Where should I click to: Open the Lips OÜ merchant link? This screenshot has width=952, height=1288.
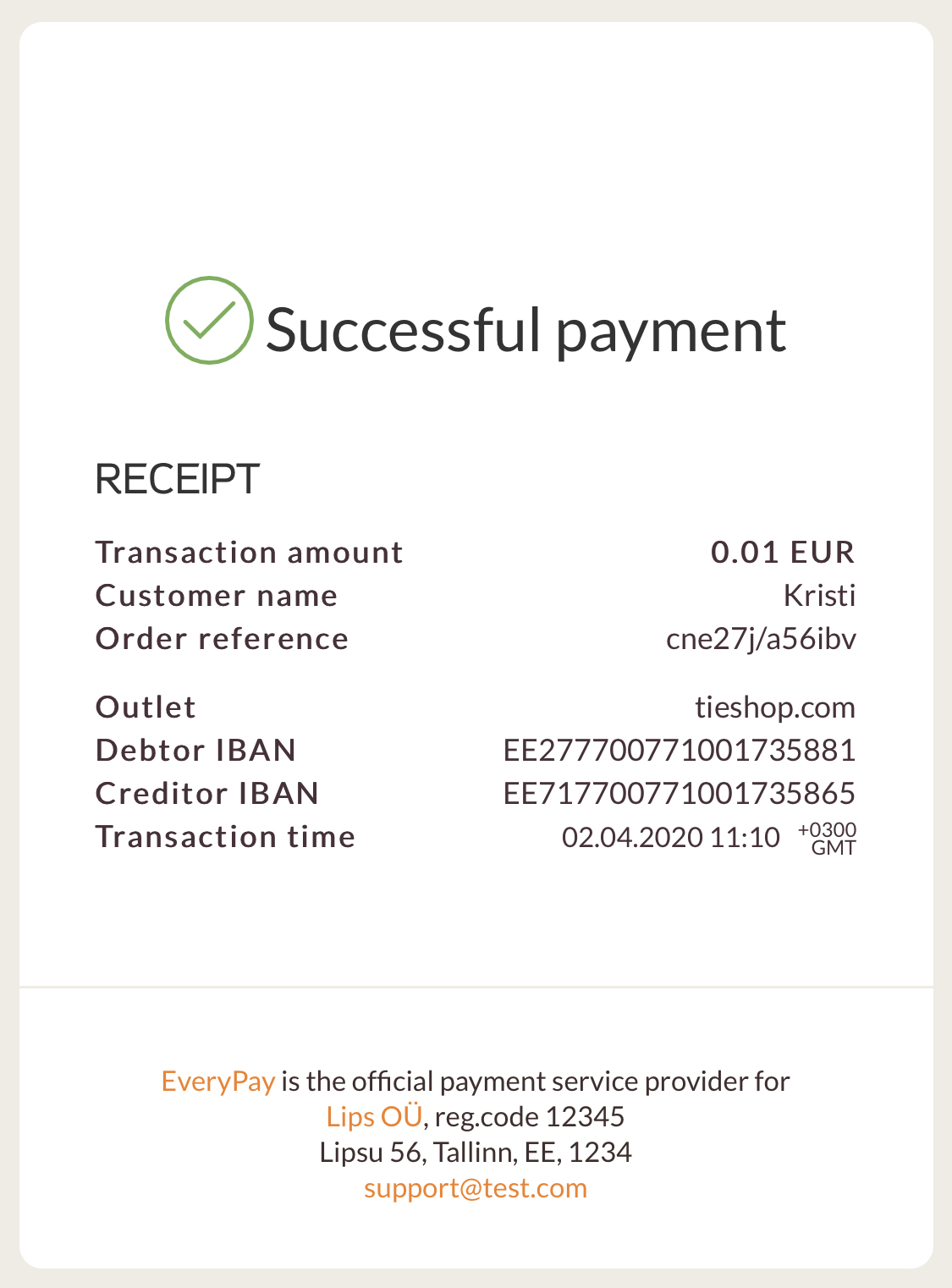click(x=374, y=1117)
